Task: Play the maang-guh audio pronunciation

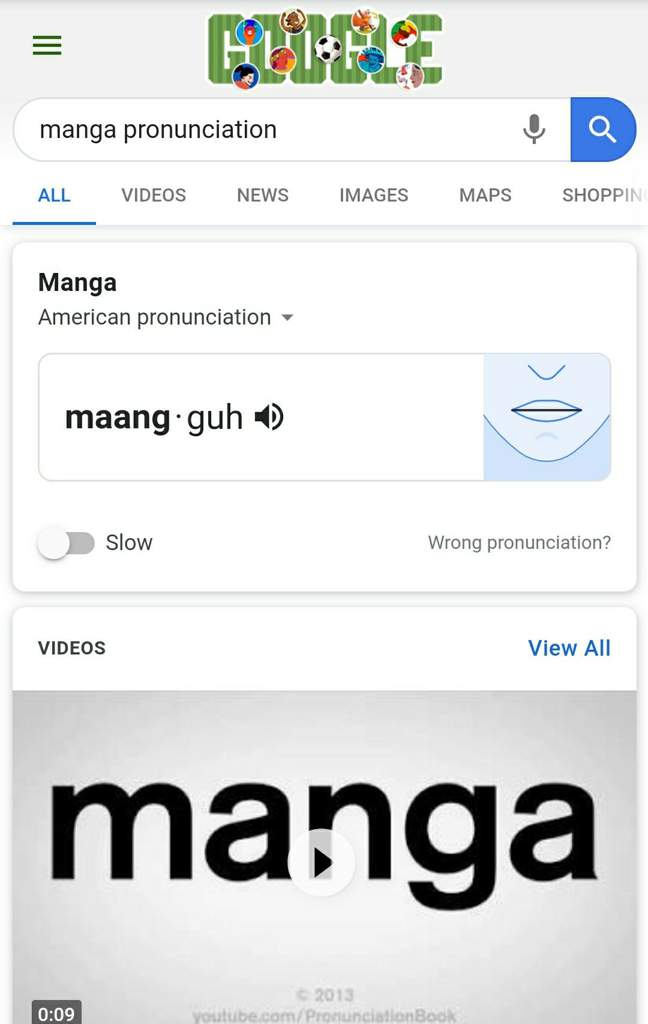Action: coord(269,417)
